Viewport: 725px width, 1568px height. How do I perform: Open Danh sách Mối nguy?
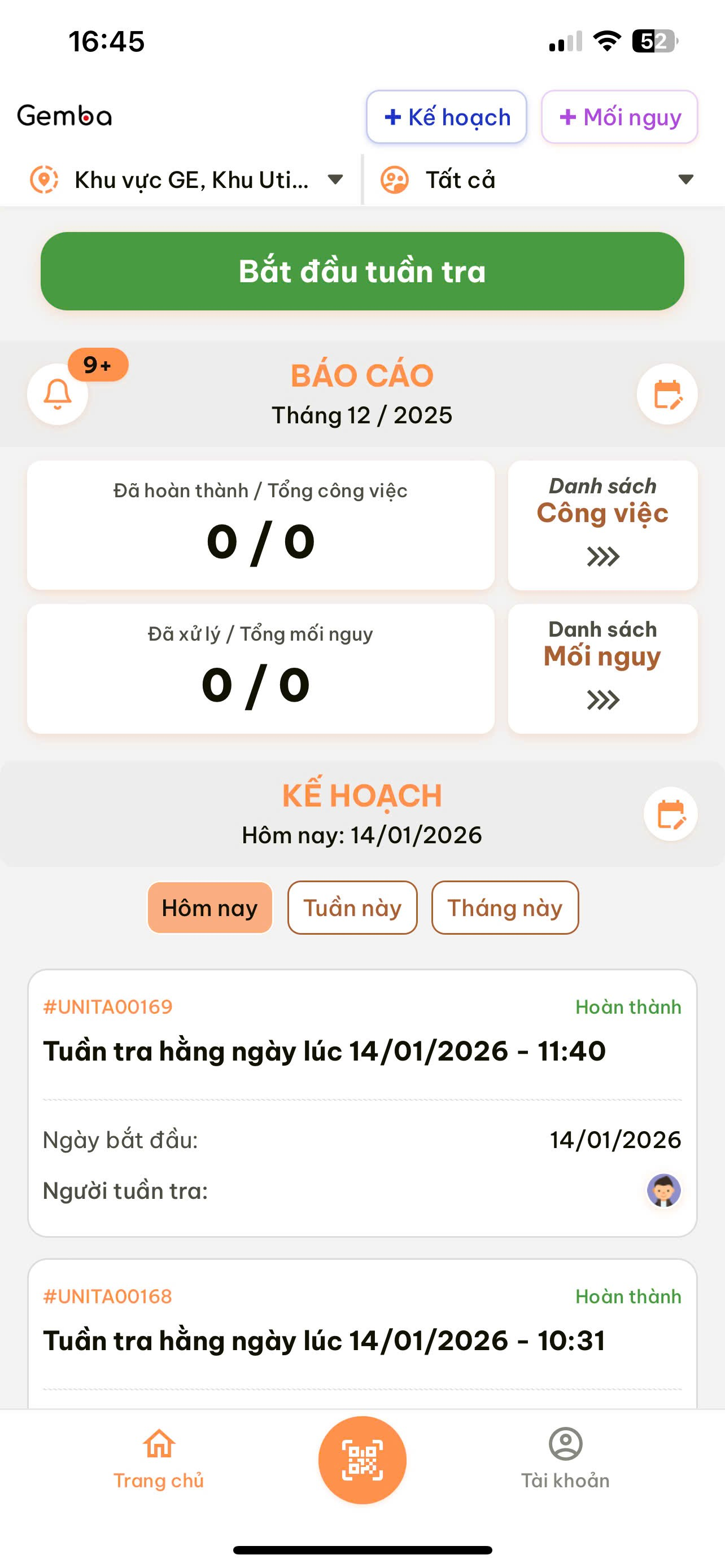(602, 668)
